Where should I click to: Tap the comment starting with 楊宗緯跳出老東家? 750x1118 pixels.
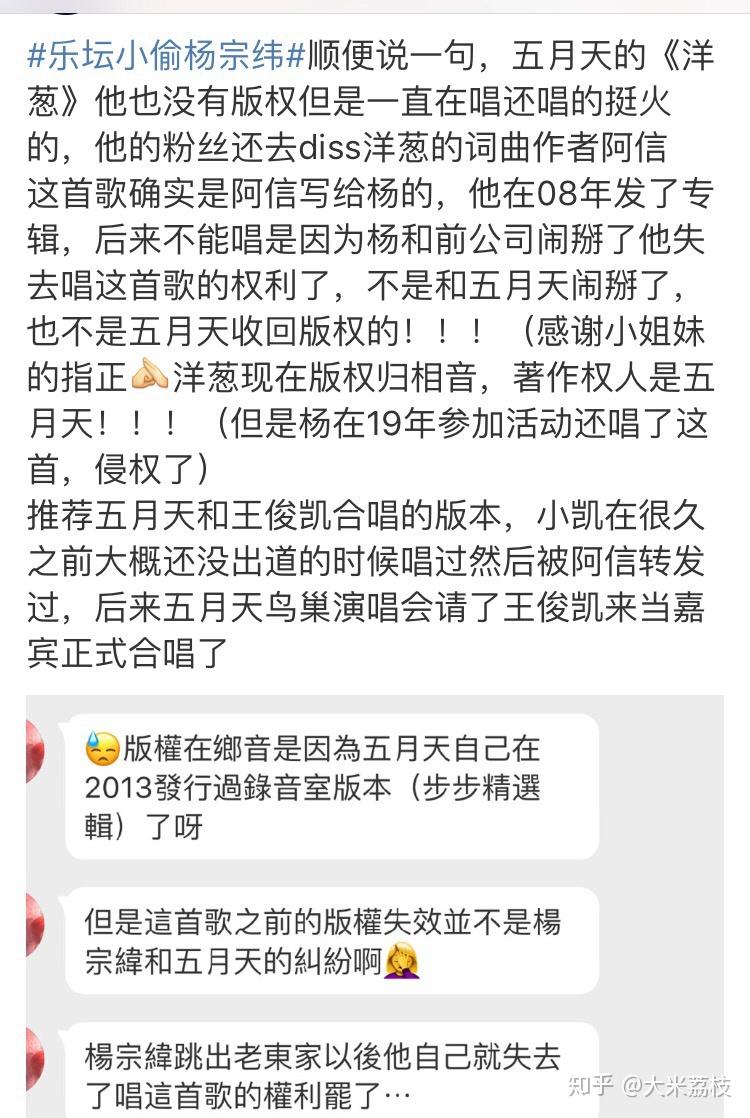(330, 1073)
